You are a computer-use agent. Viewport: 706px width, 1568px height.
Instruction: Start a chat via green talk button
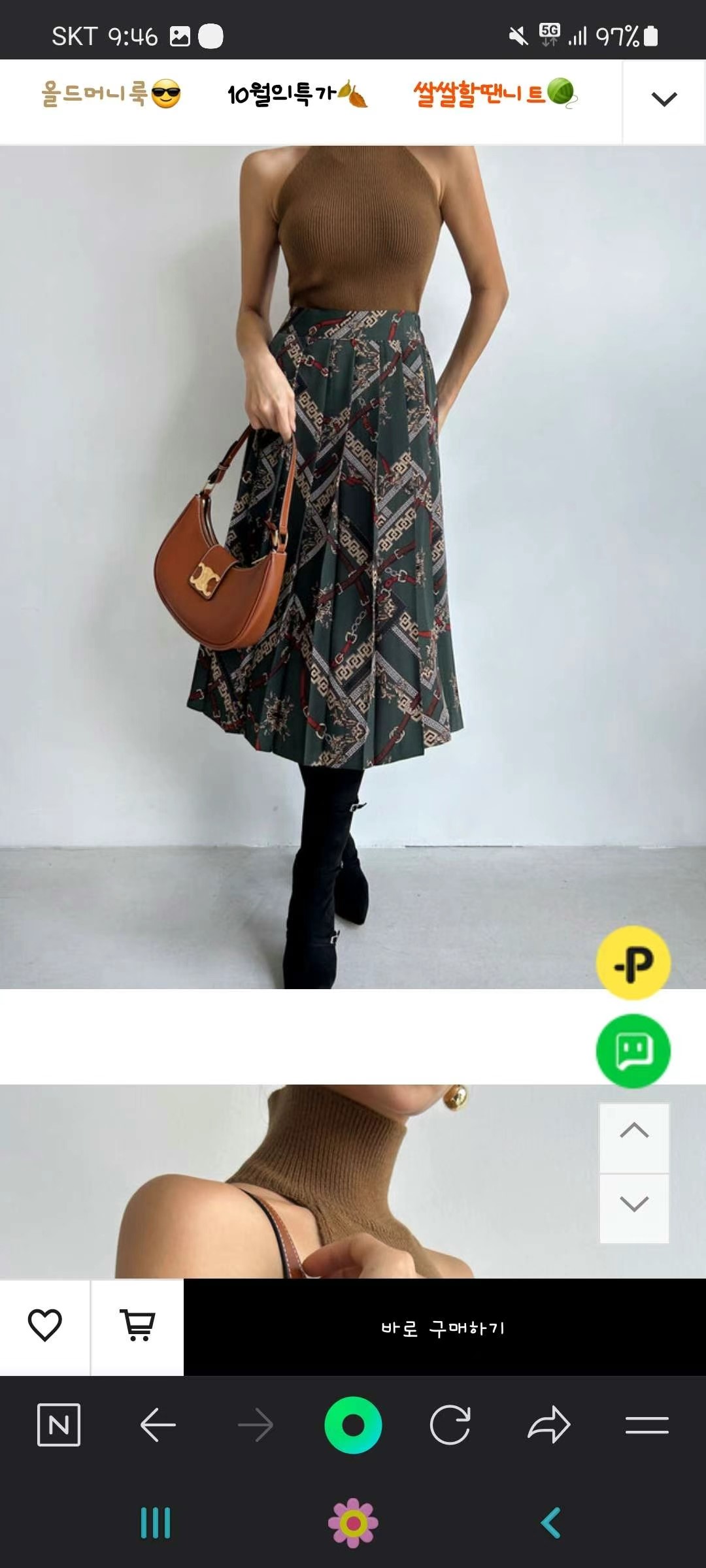633,1051
